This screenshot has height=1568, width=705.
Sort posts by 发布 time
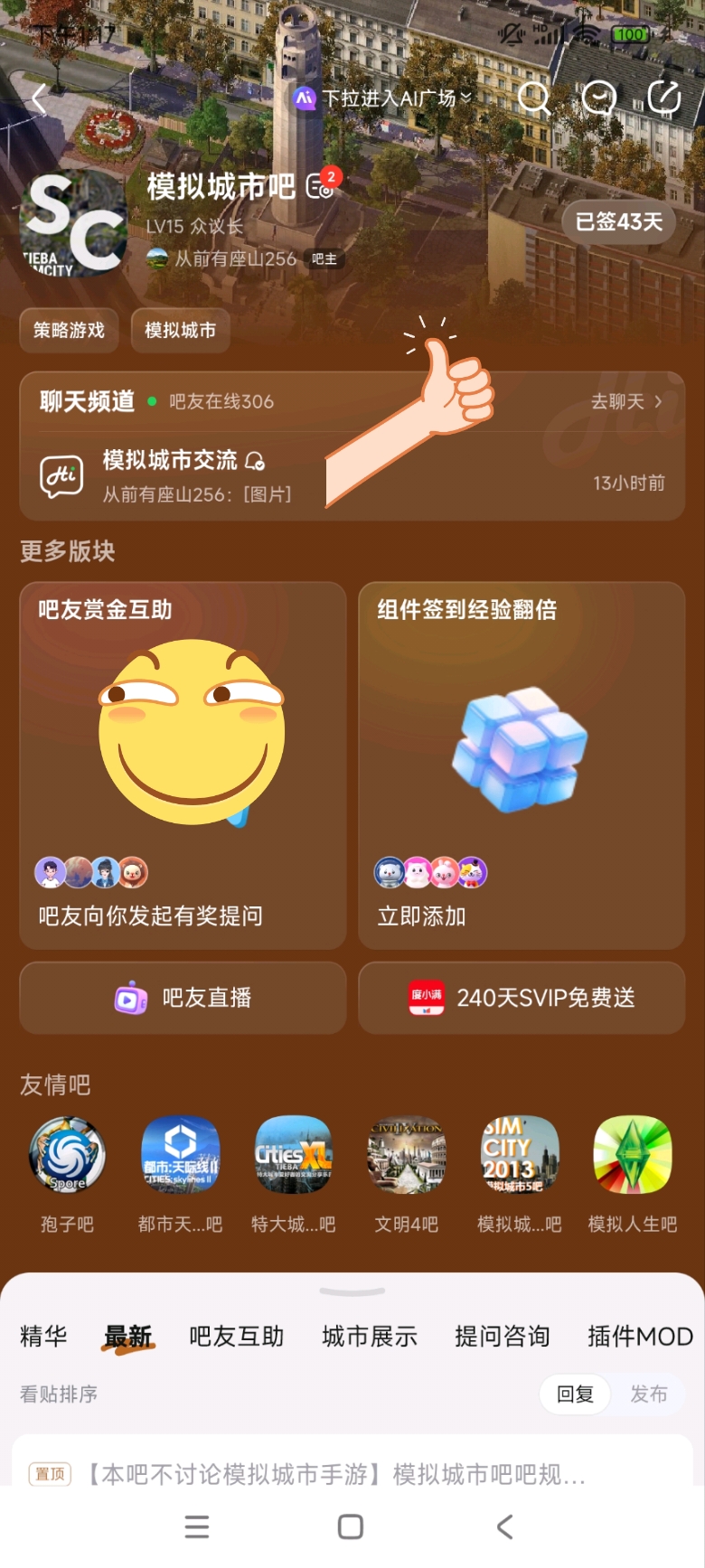click(x=648, y=1394)
